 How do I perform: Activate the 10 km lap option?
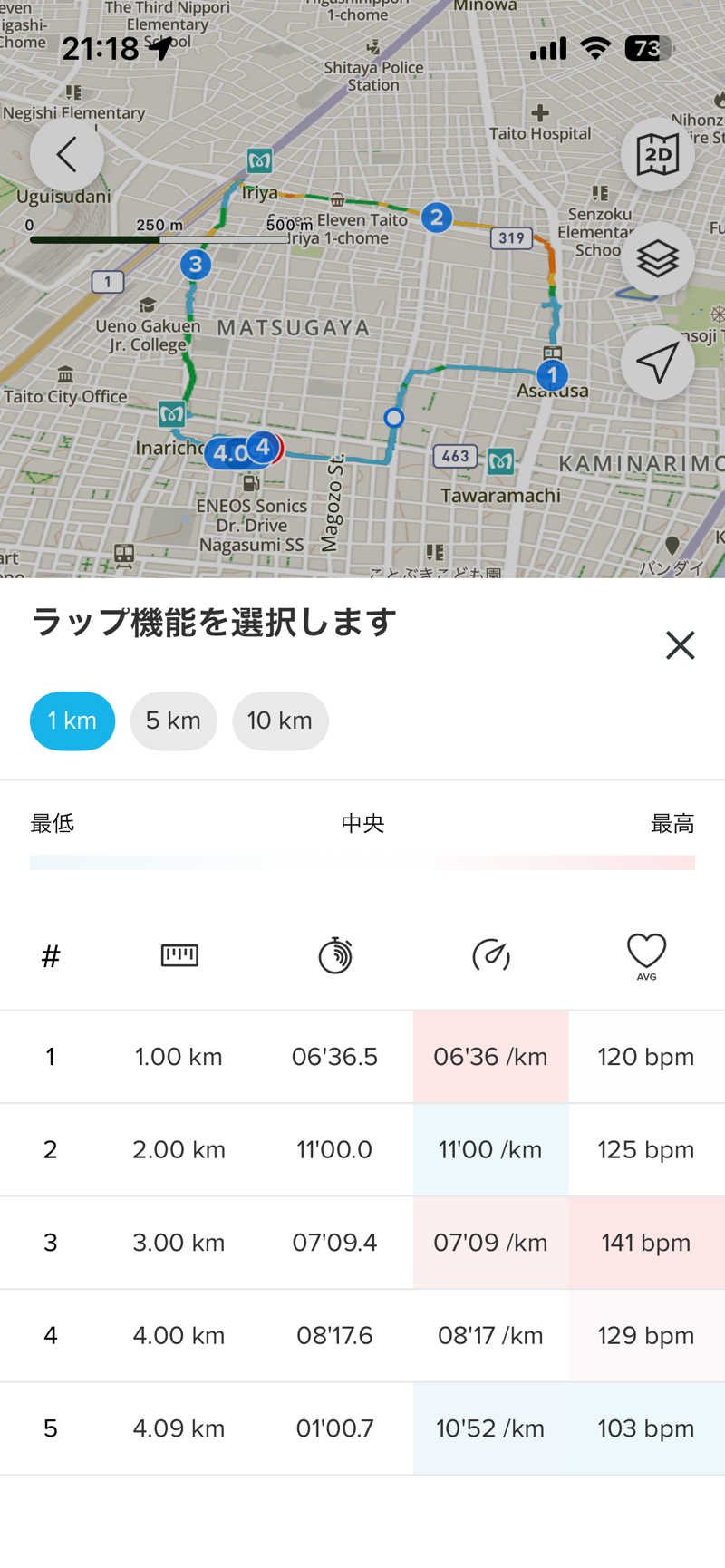pyautogui.click(x=280, y=721)
